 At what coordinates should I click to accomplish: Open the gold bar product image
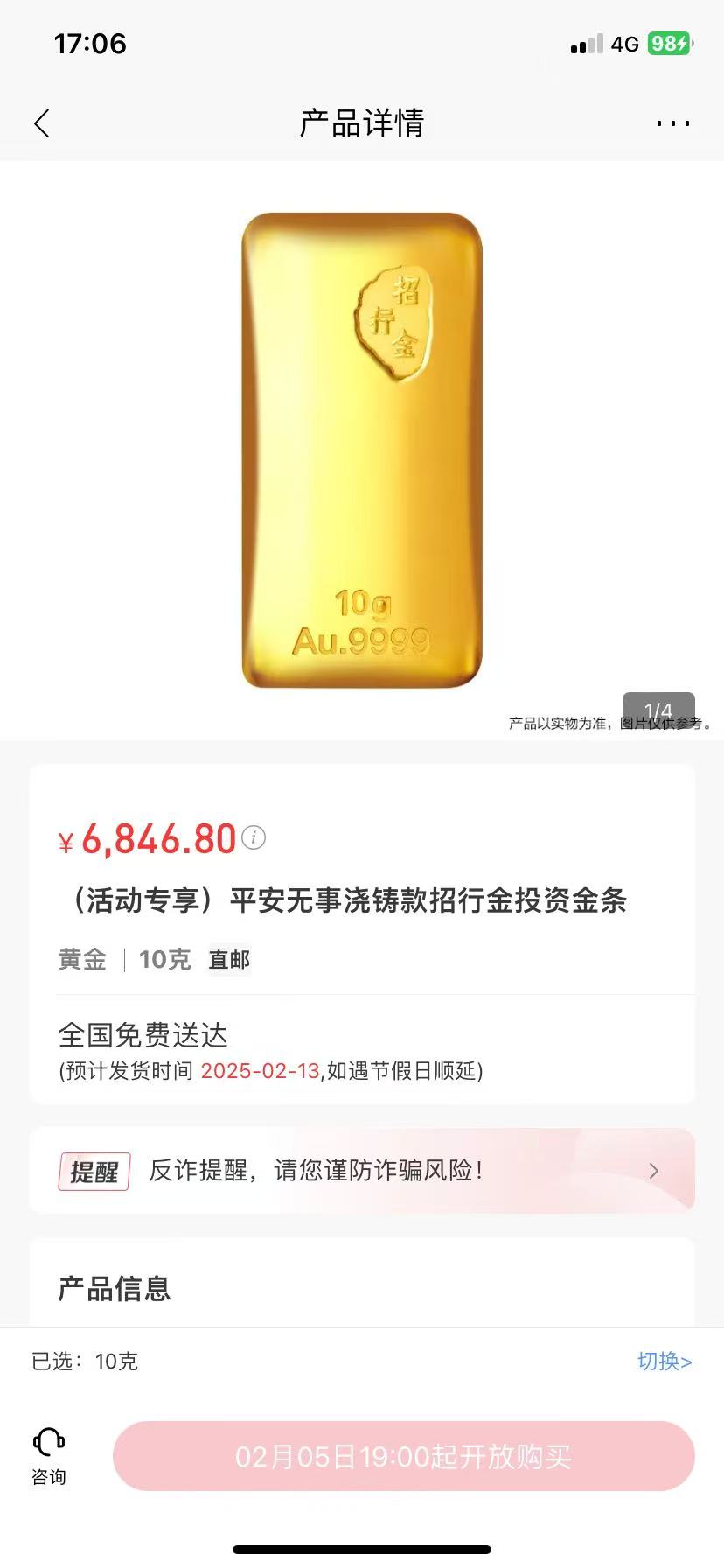(362, 450)
